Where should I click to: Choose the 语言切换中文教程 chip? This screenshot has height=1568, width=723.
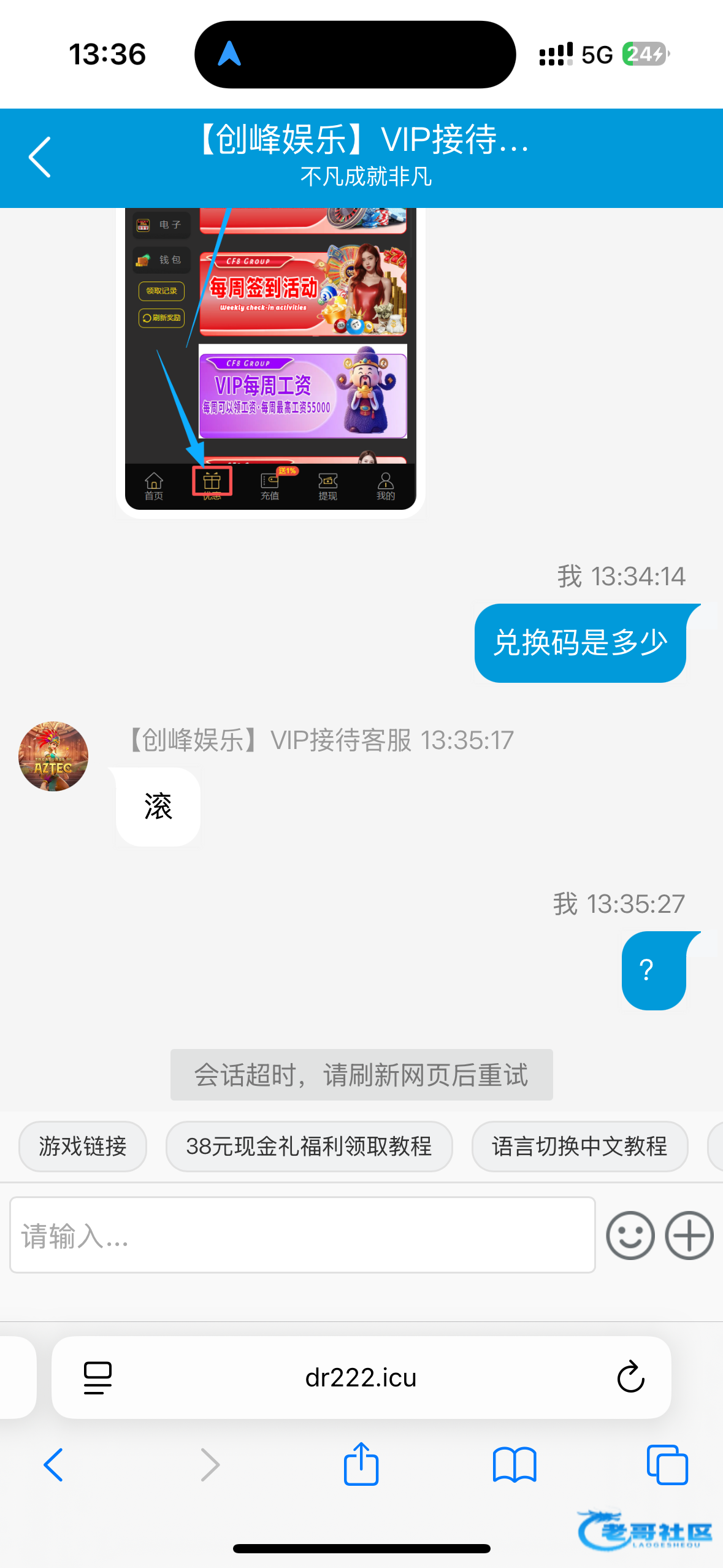pos(580,1146)
